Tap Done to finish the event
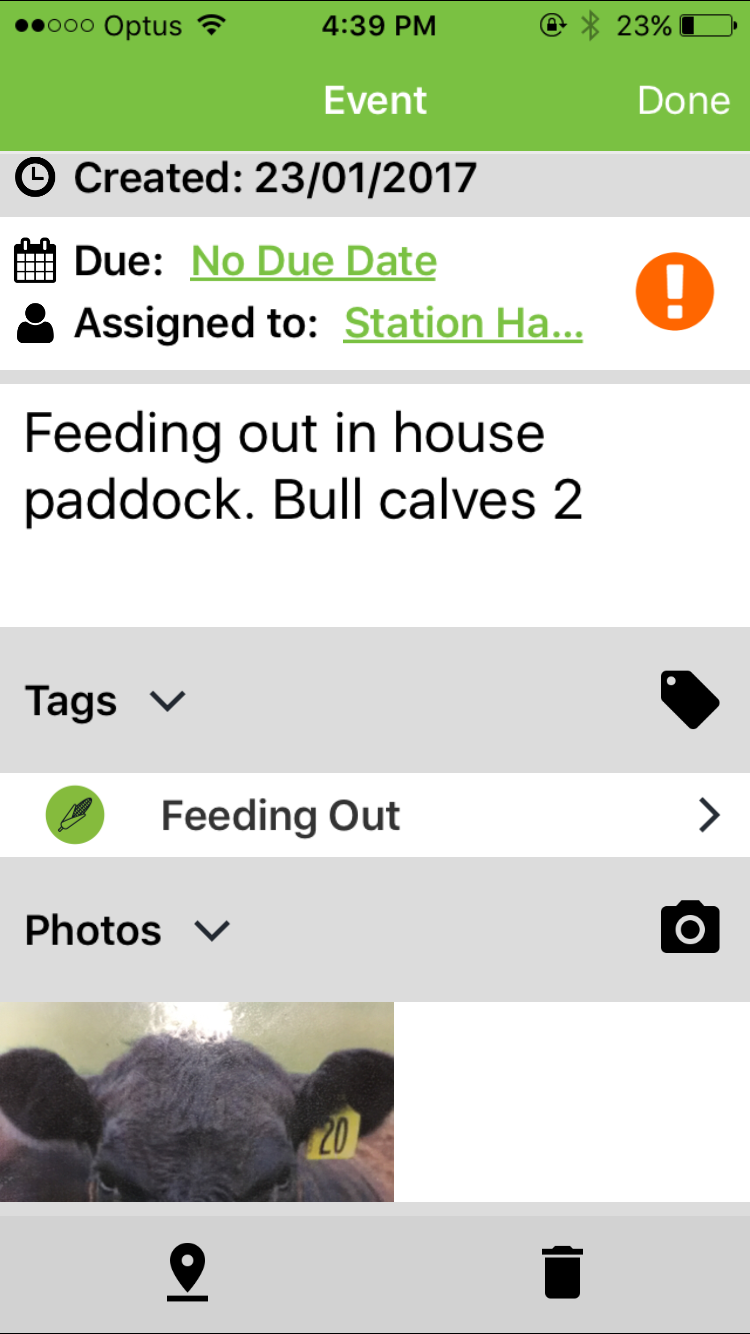This screenshot has height=1334, width=750. [x=684, y=101]
